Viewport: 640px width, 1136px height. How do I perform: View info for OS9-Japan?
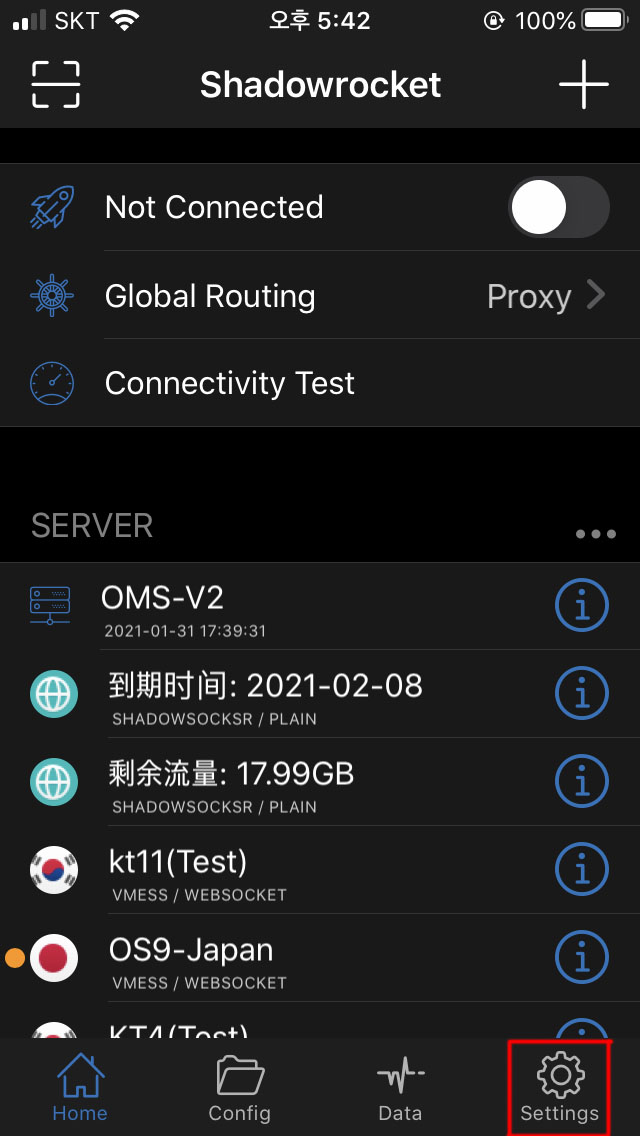(582, 957)
